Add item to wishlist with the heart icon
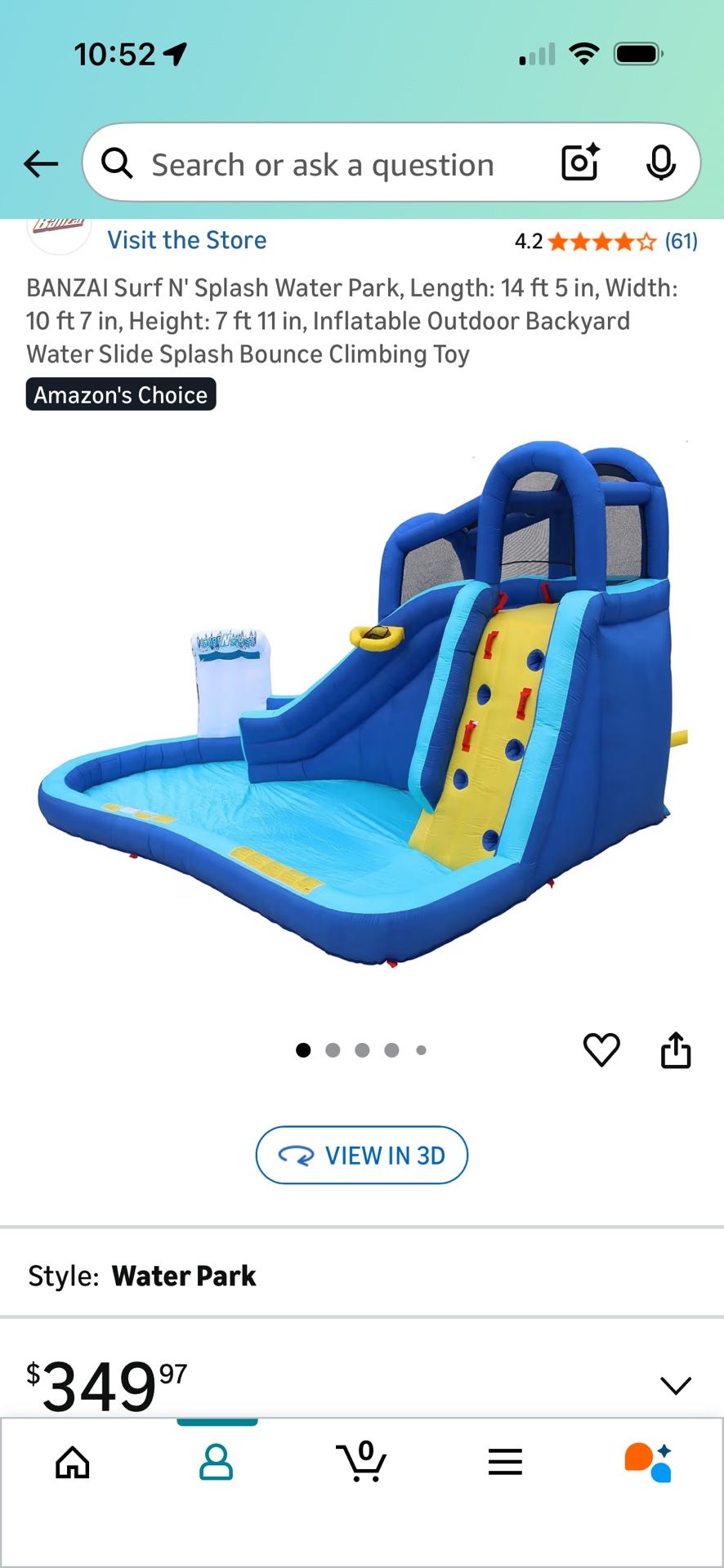Viewport: 724px width, 1568px height. (x=602, y=1050)
